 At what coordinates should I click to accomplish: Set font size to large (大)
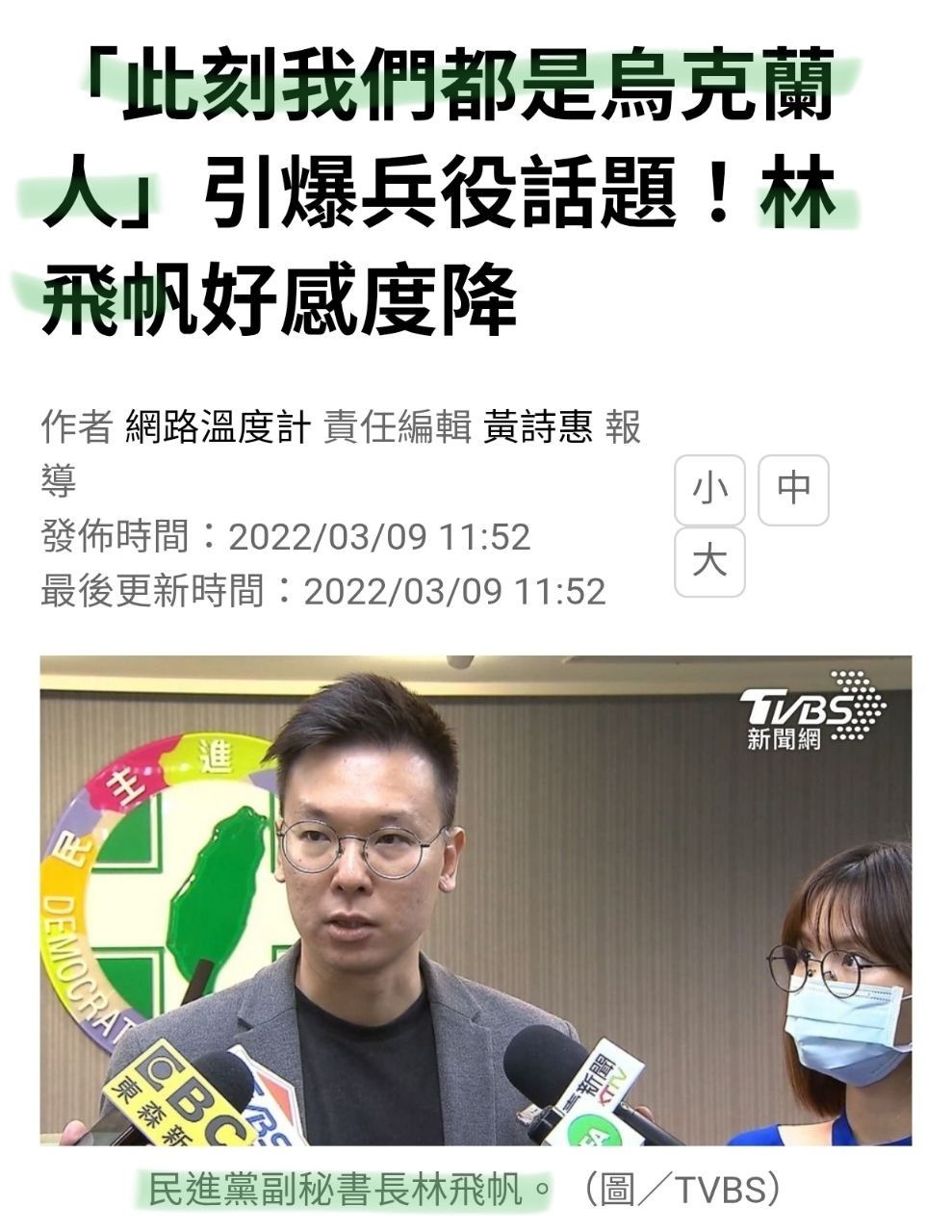pos(709,562)
